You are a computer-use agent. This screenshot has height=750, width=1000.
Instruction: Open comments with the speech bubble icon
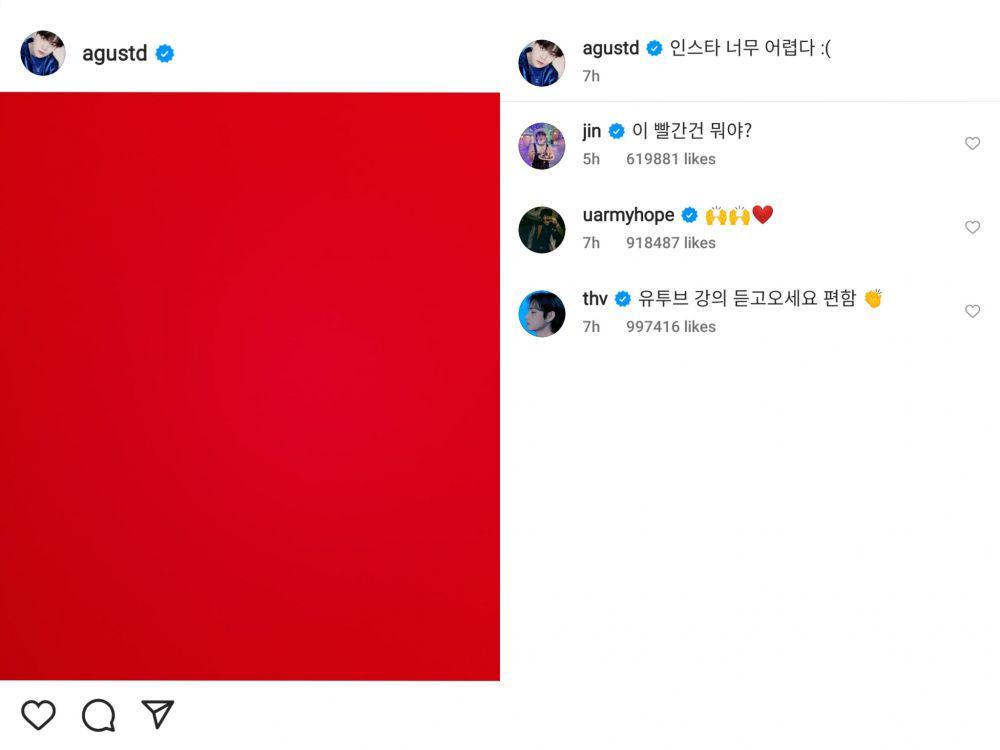[x=98, y=714]
